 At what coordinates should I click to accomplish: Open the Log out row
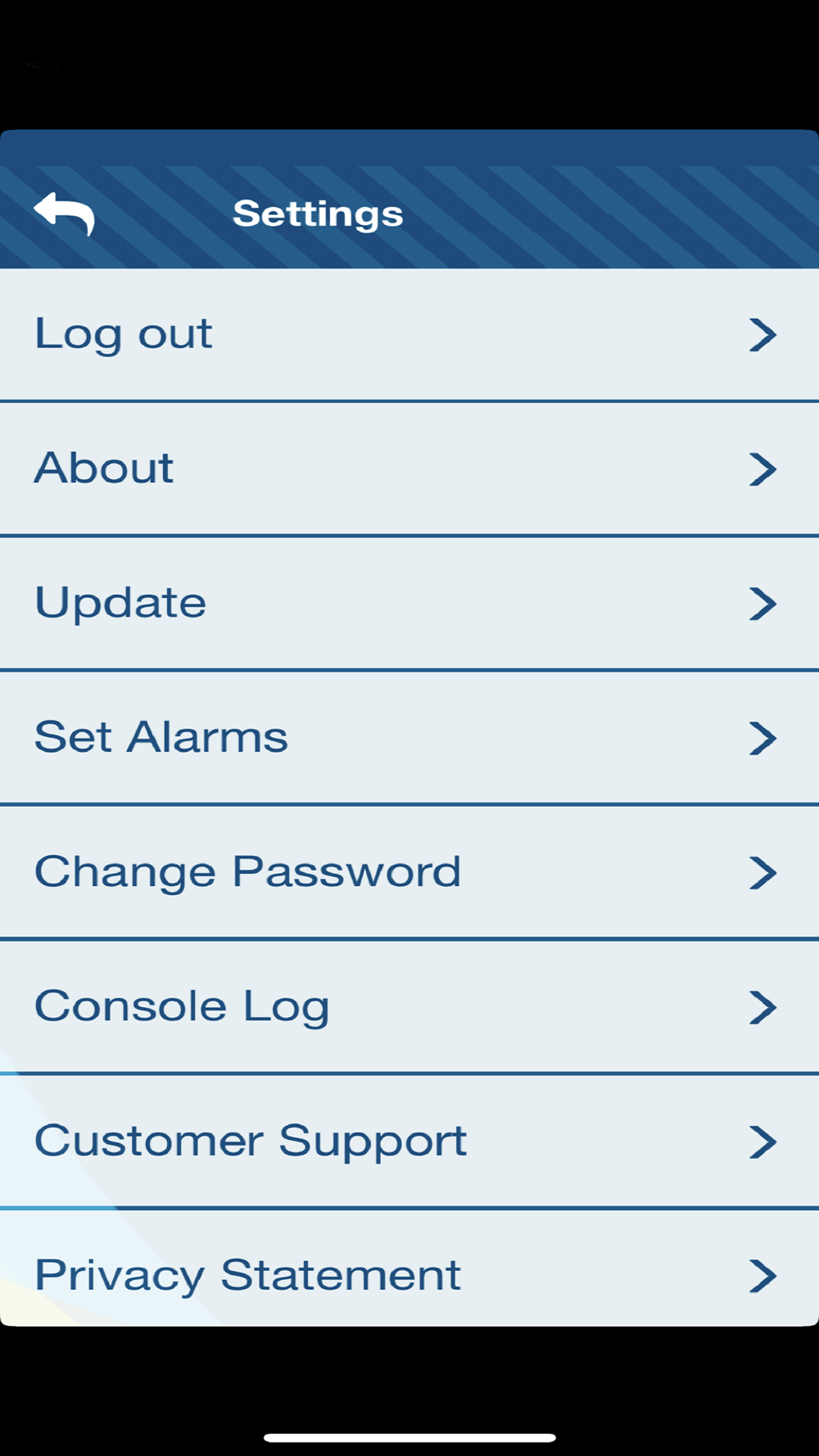[409, 334]
